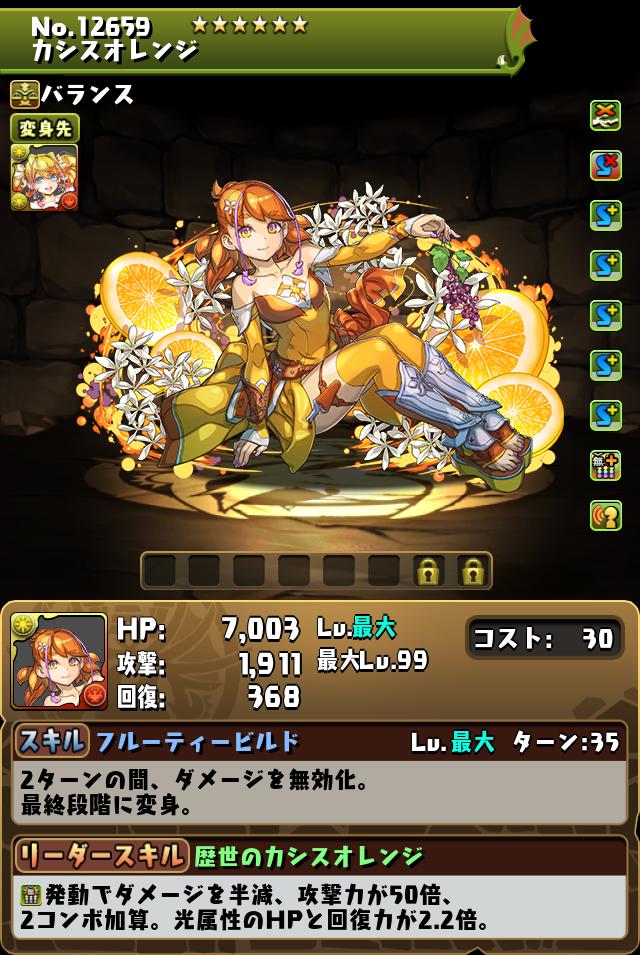
Task: Open the フルーティービルド skill details
Action: (197, 741)
